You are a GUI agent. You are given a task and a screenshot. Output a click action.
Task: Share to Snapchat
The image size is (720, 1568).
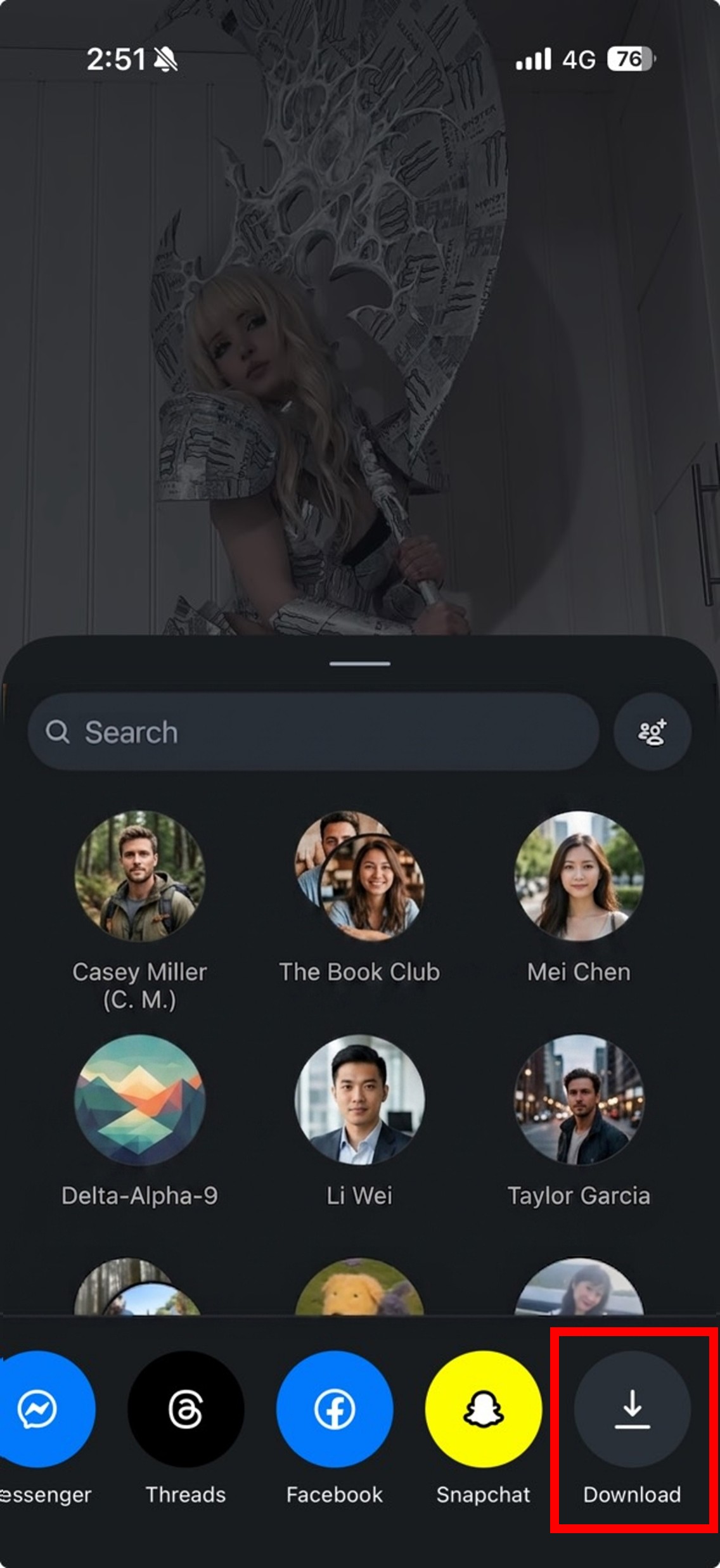click(484, 1409)
